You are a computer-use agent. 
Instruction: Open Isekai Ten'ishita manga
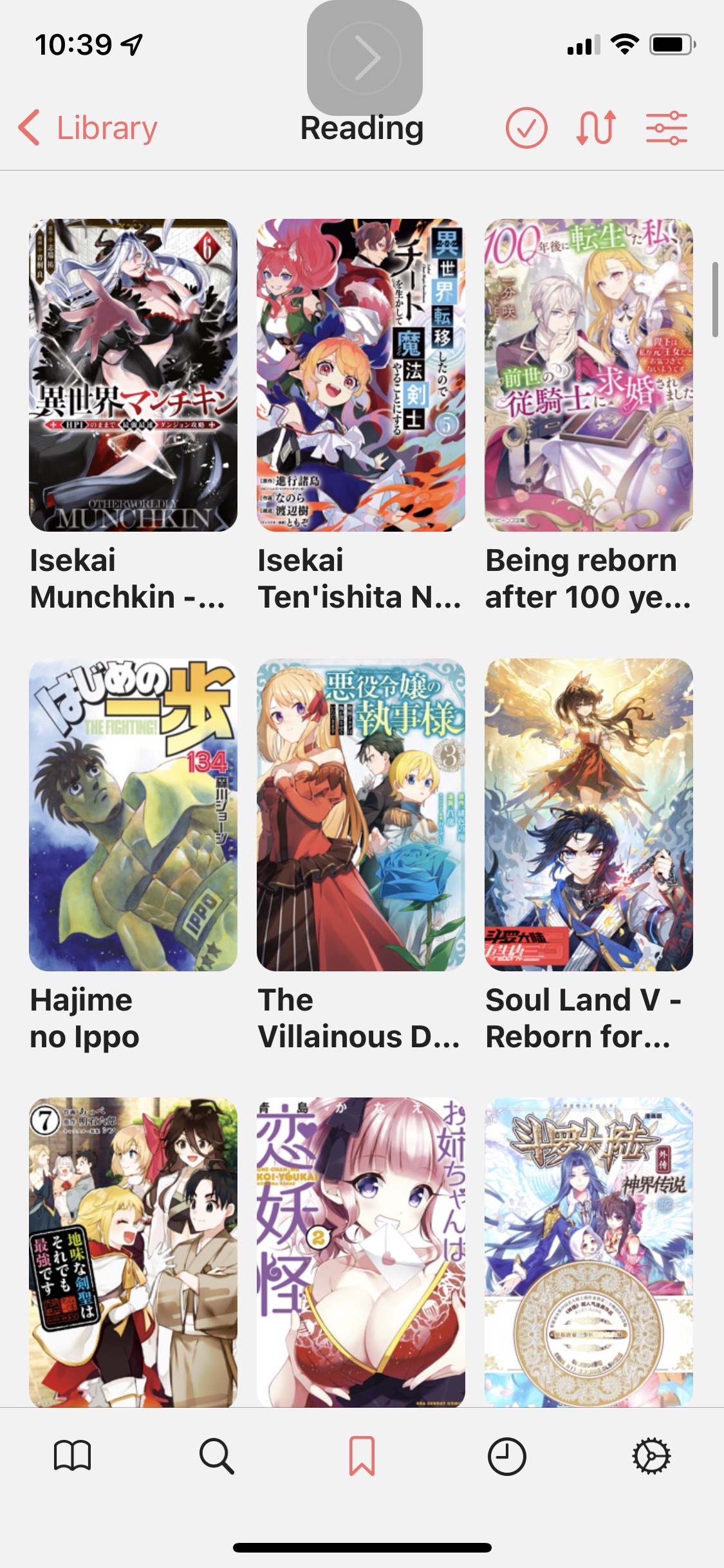(x=360, y=375)
